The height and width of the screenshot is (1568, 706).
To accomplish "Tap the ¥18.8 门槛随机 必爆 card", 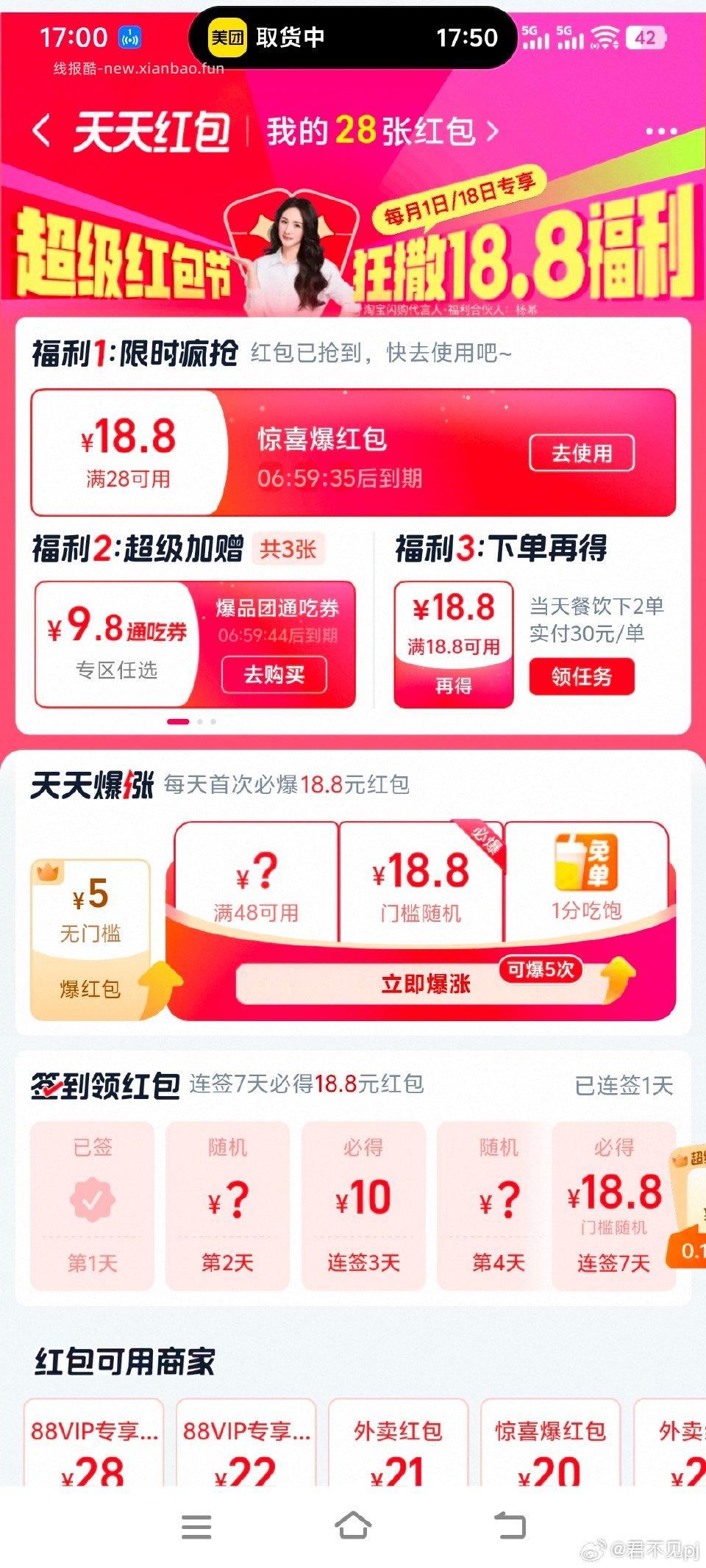I will click(x=419, y=882).
